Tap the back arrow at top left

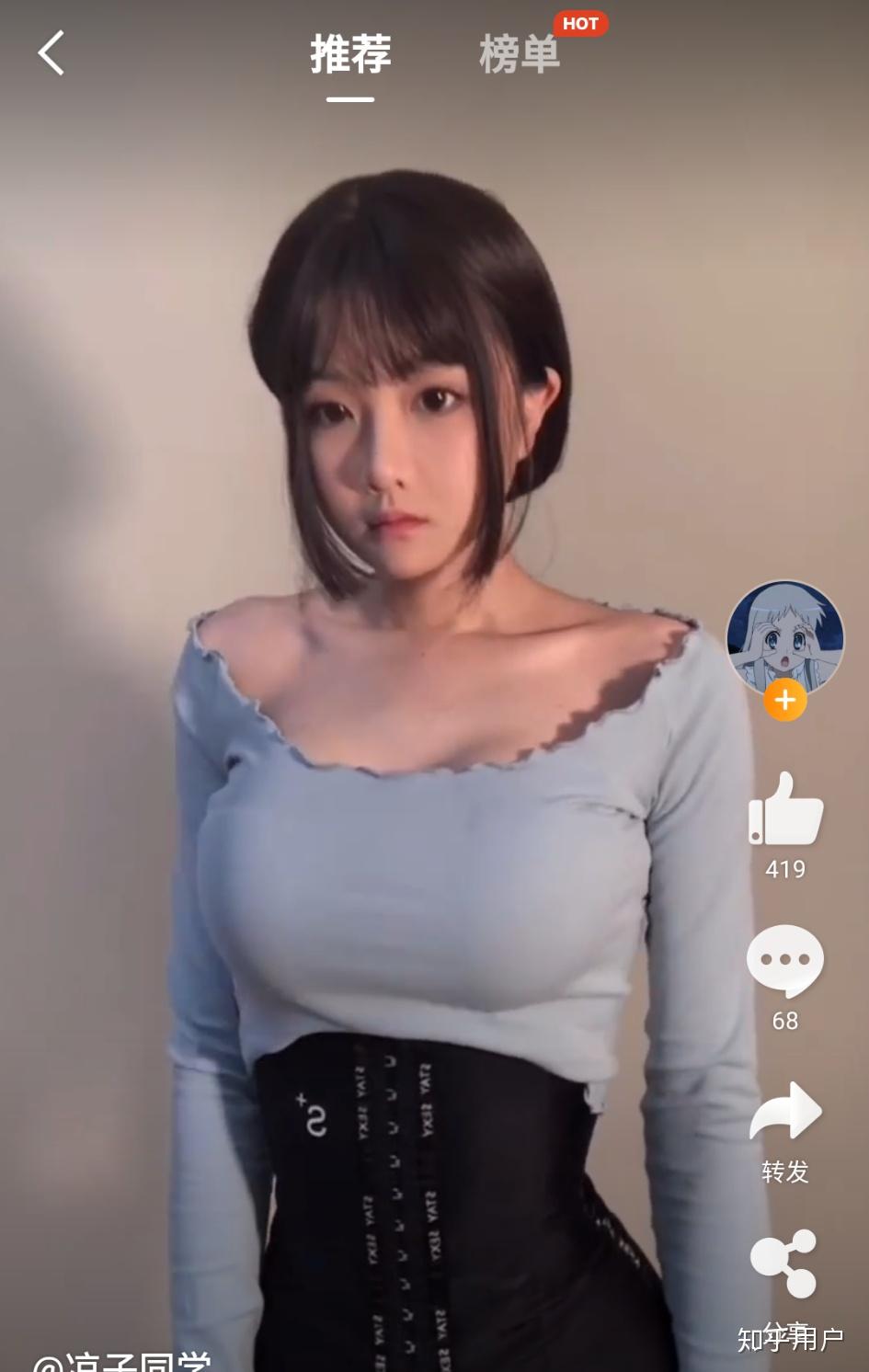coord(51,53)
